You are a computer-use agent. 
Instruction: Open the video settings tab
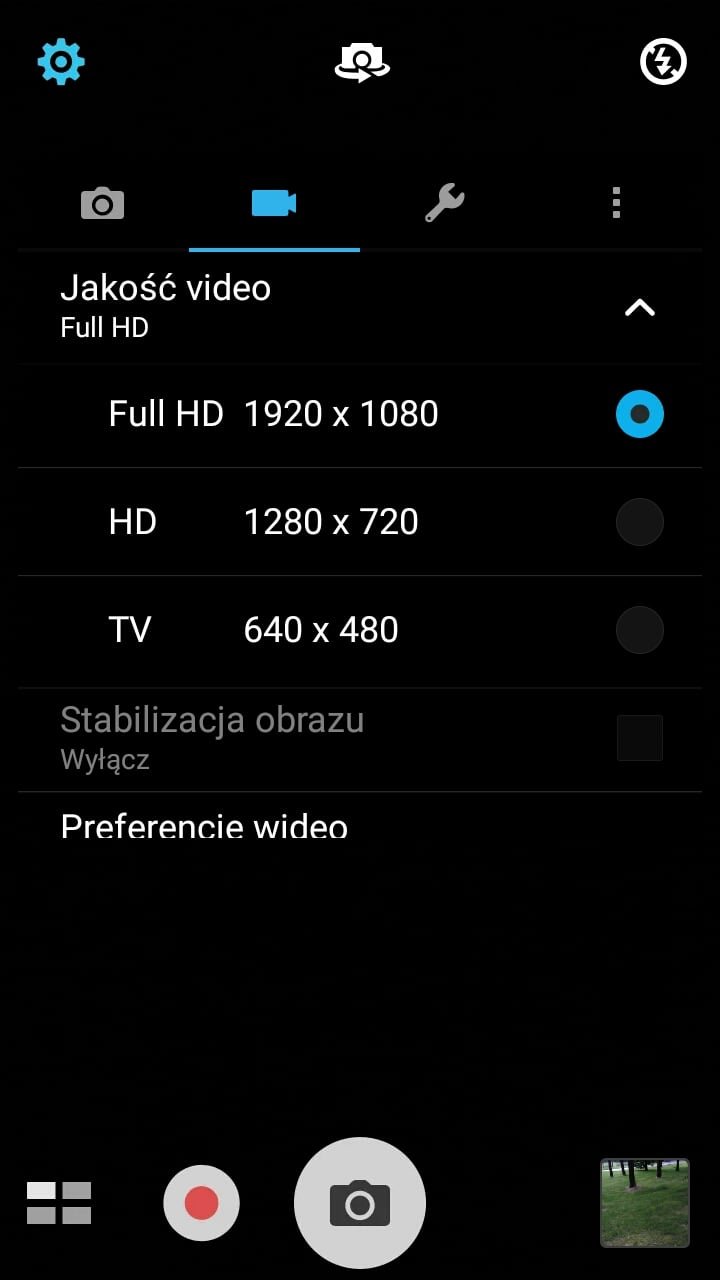pyautogui.click(x=274, y=203)
